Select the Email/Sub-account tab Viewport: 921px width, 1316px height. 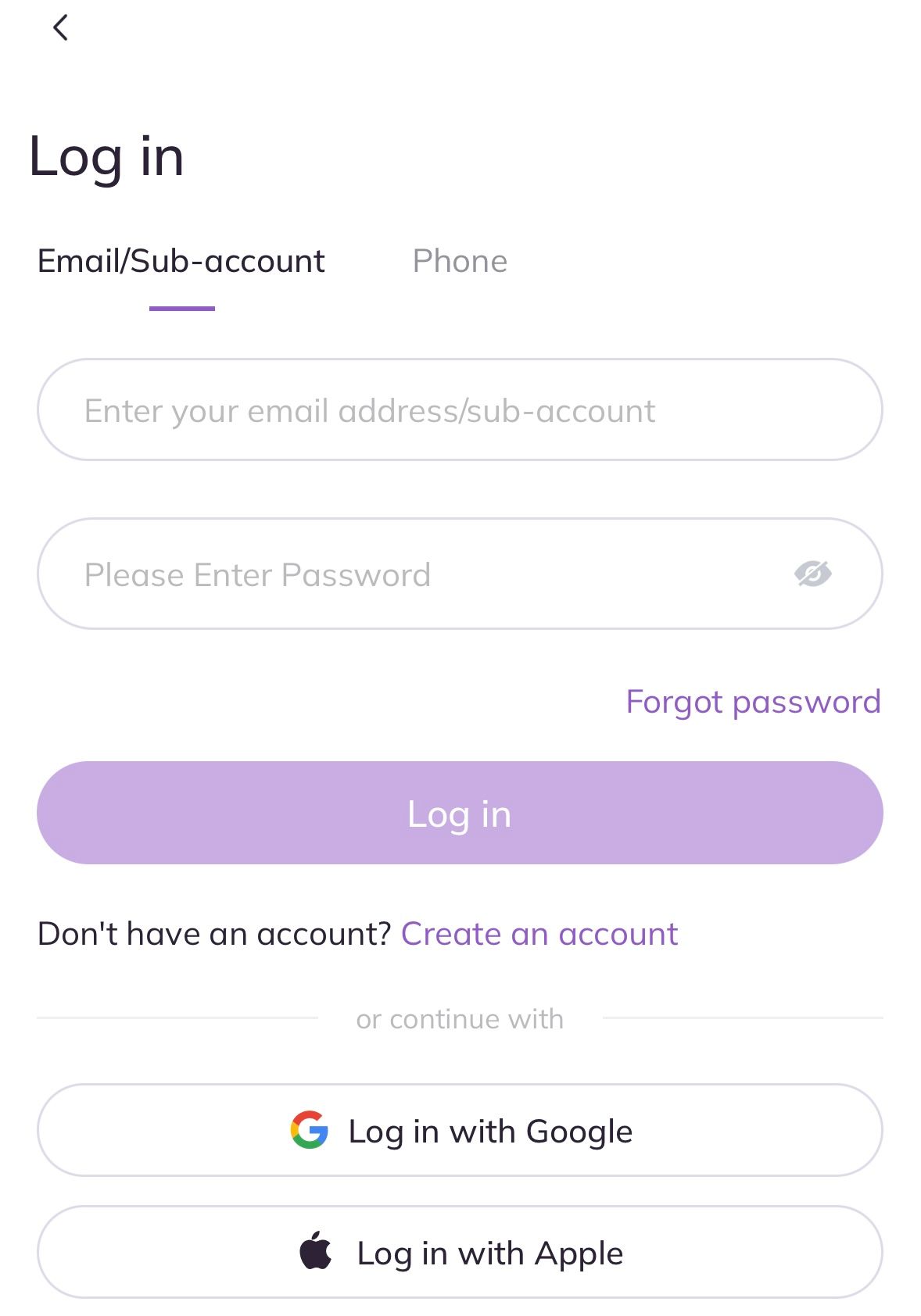pos(181,262)
